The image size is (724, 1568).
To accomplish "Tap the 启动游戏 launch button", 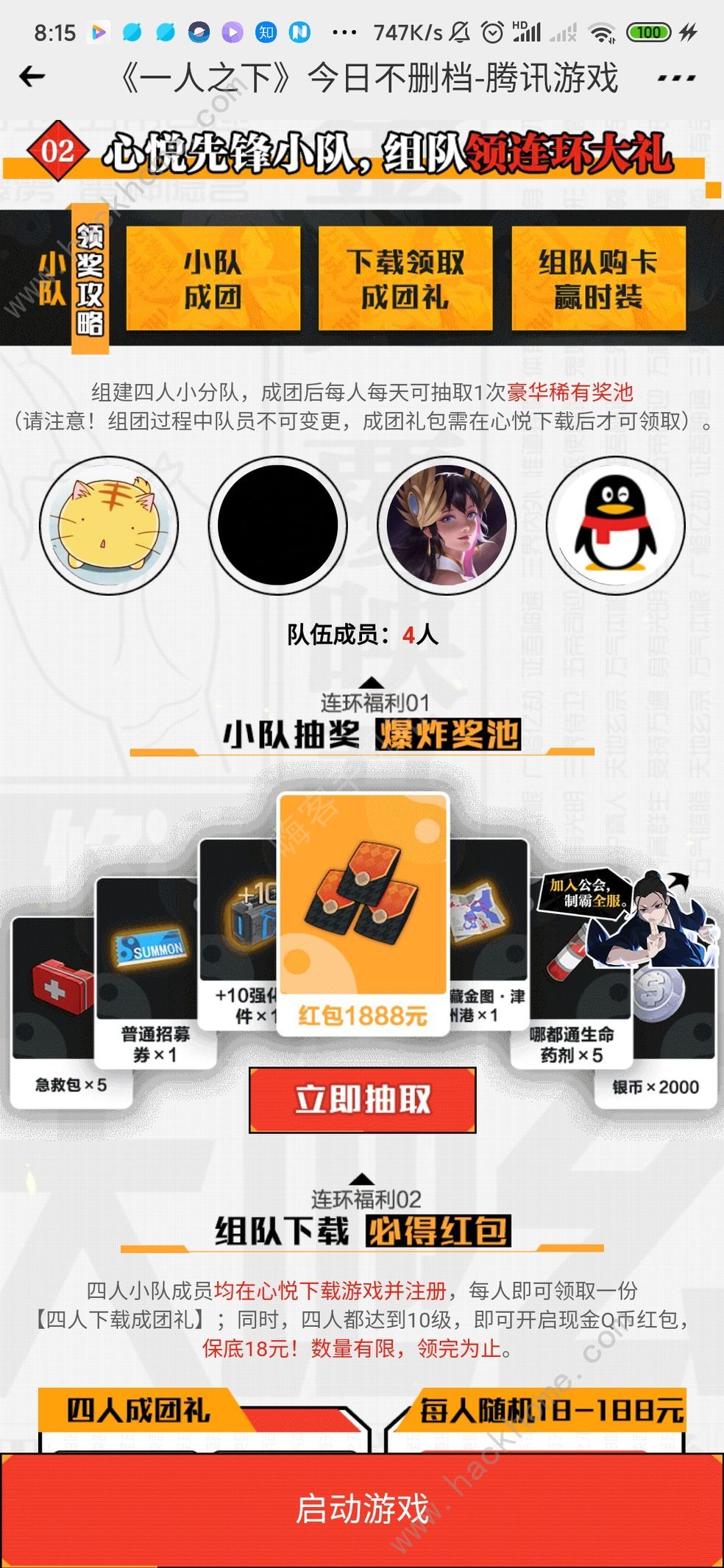I will (x=362, y=1508).
